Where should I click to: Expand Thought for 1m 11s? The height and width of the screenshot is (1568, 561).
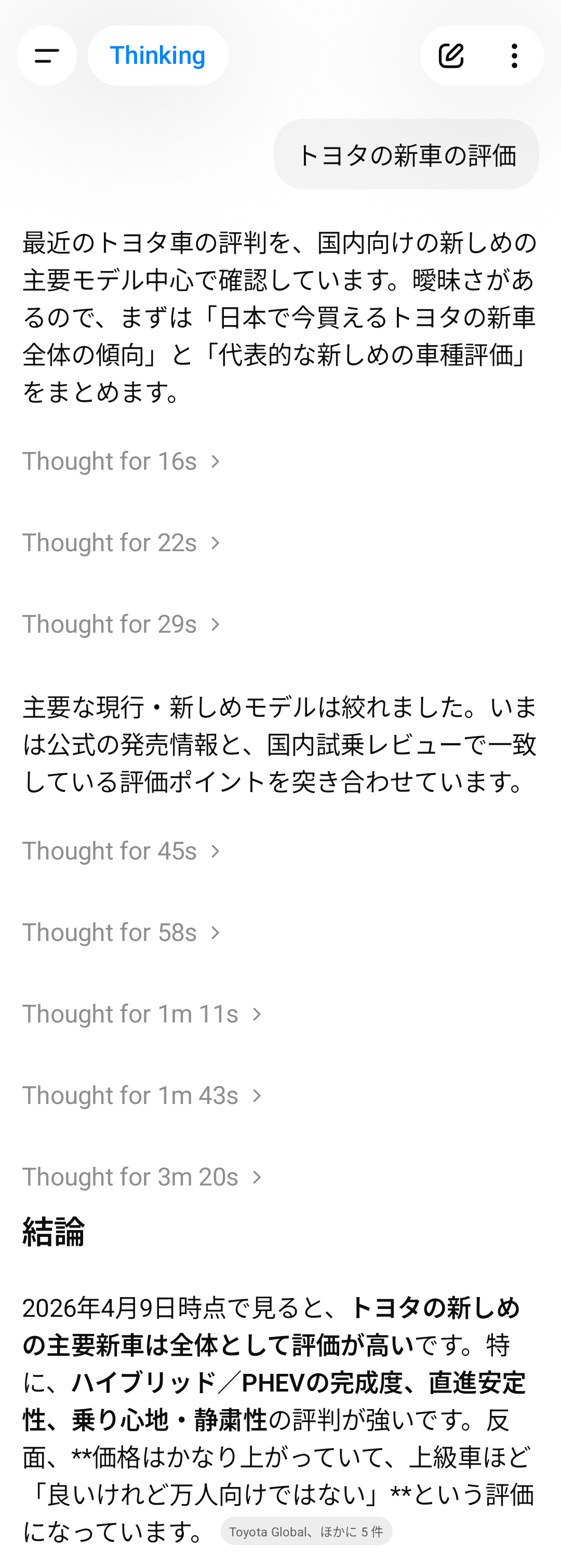(142, 1014)
